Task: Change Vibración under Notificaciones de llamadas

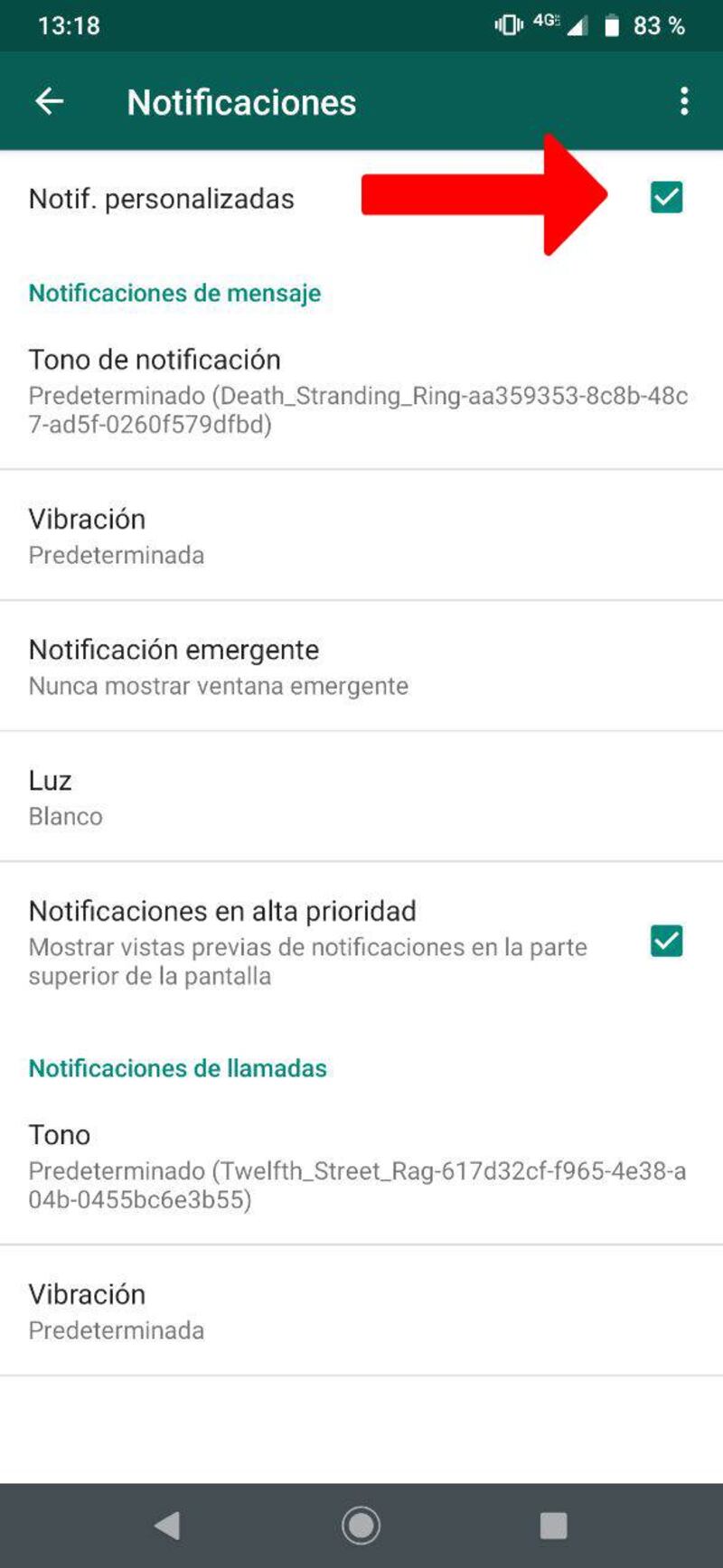Action: [360, 1310]
